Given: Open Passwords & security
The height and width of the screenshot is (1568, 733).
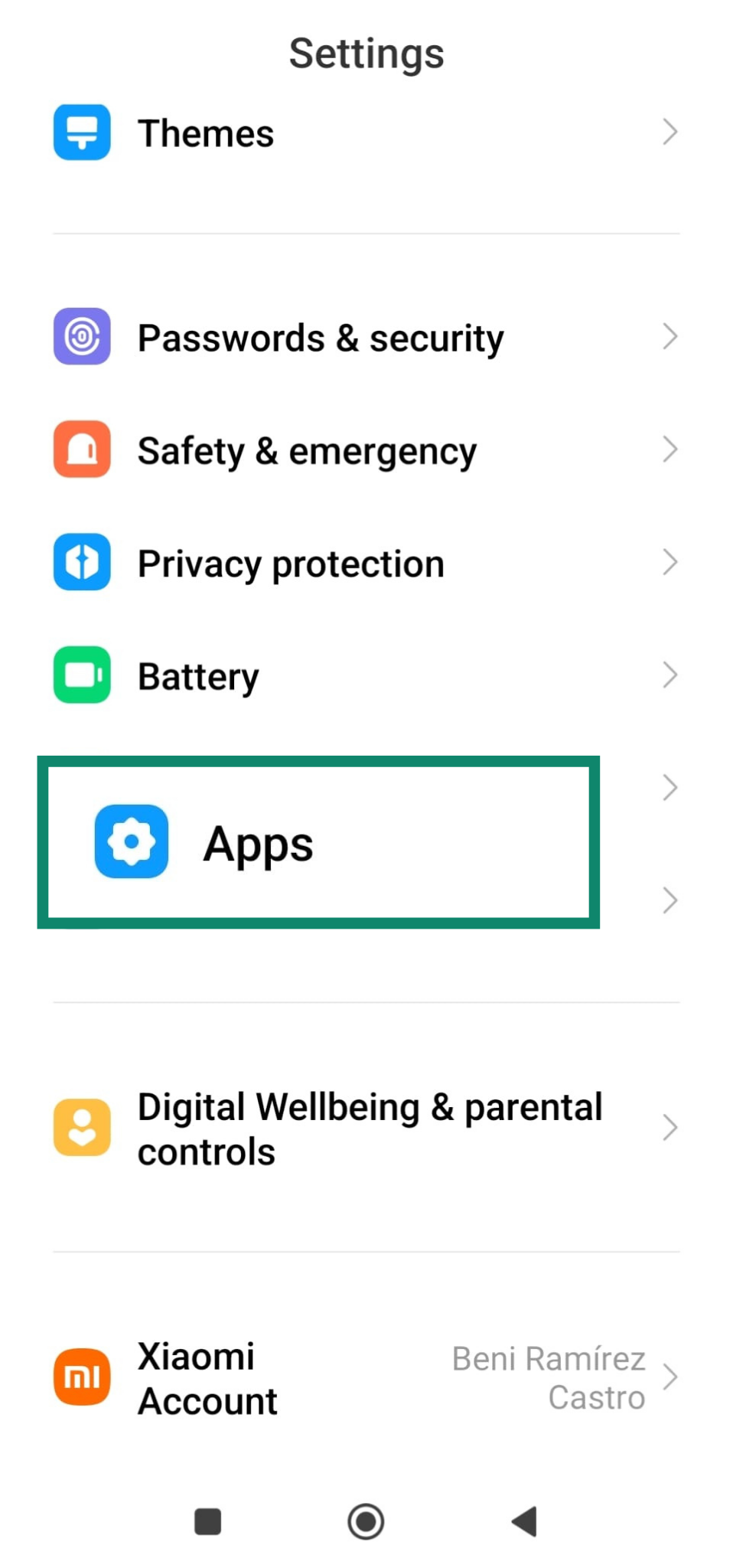Looking at the screenshot, I should 320,338.
